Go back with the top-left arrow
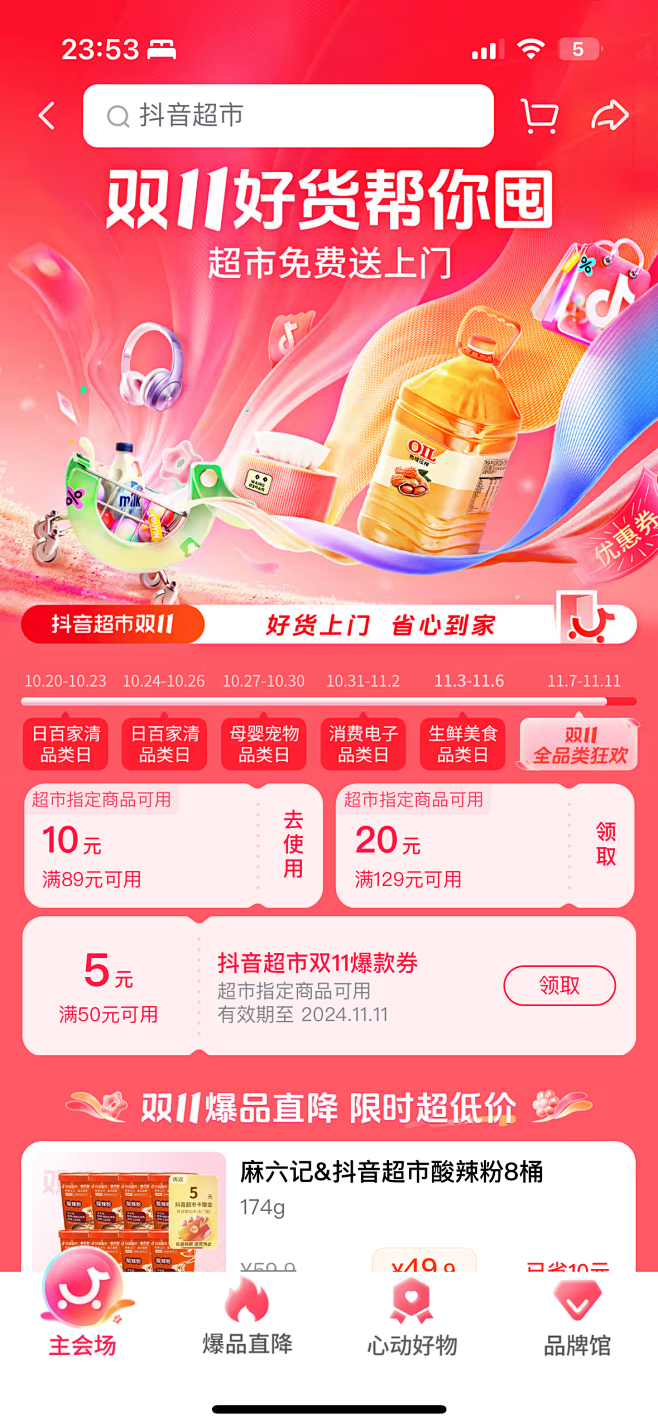Viewport: 658px width, 1427px height. point(47,116)
